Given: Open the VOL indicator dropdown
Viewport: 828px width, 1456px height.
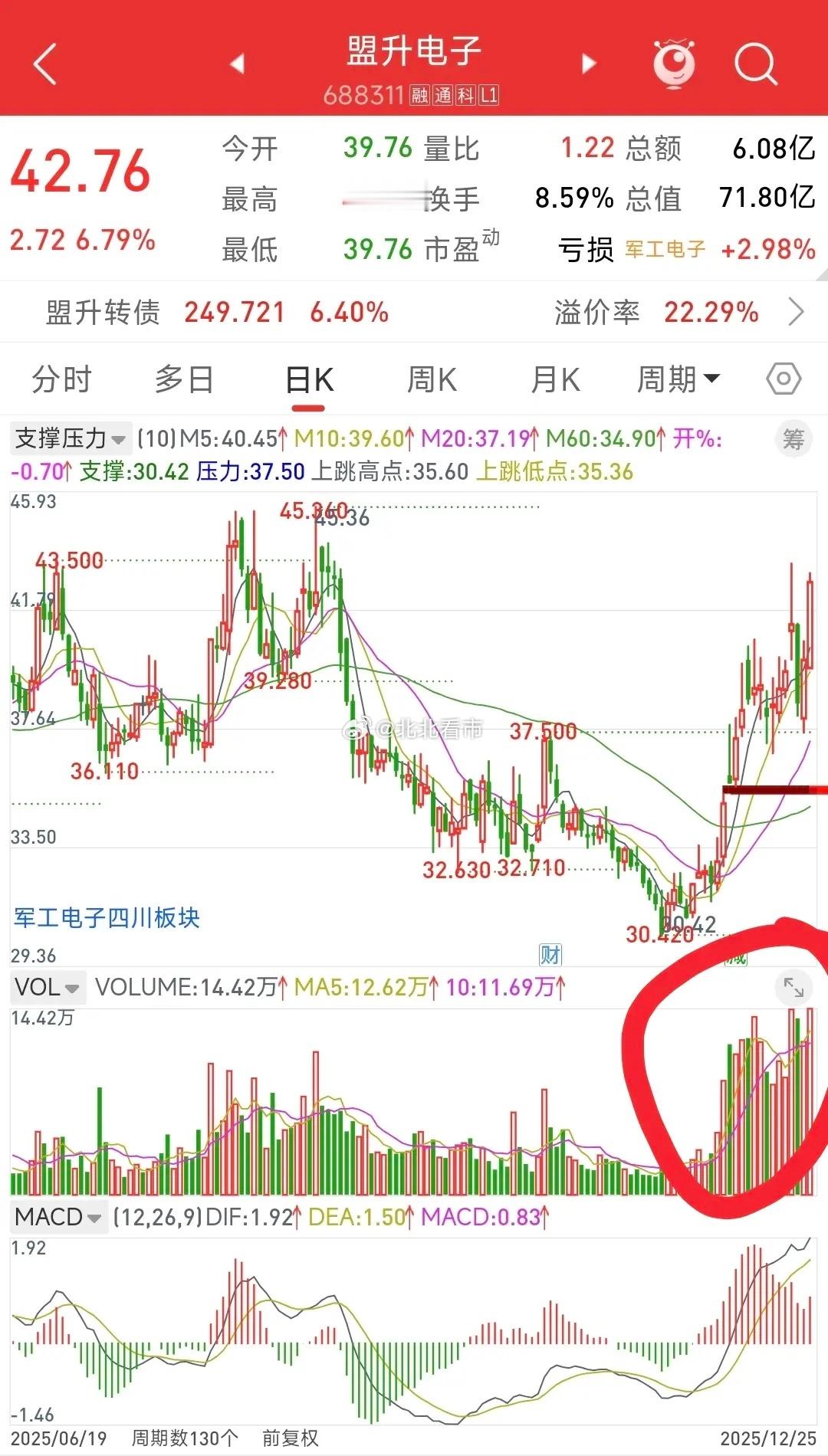Looking at the screenshot, I should (x=48, y=988).
